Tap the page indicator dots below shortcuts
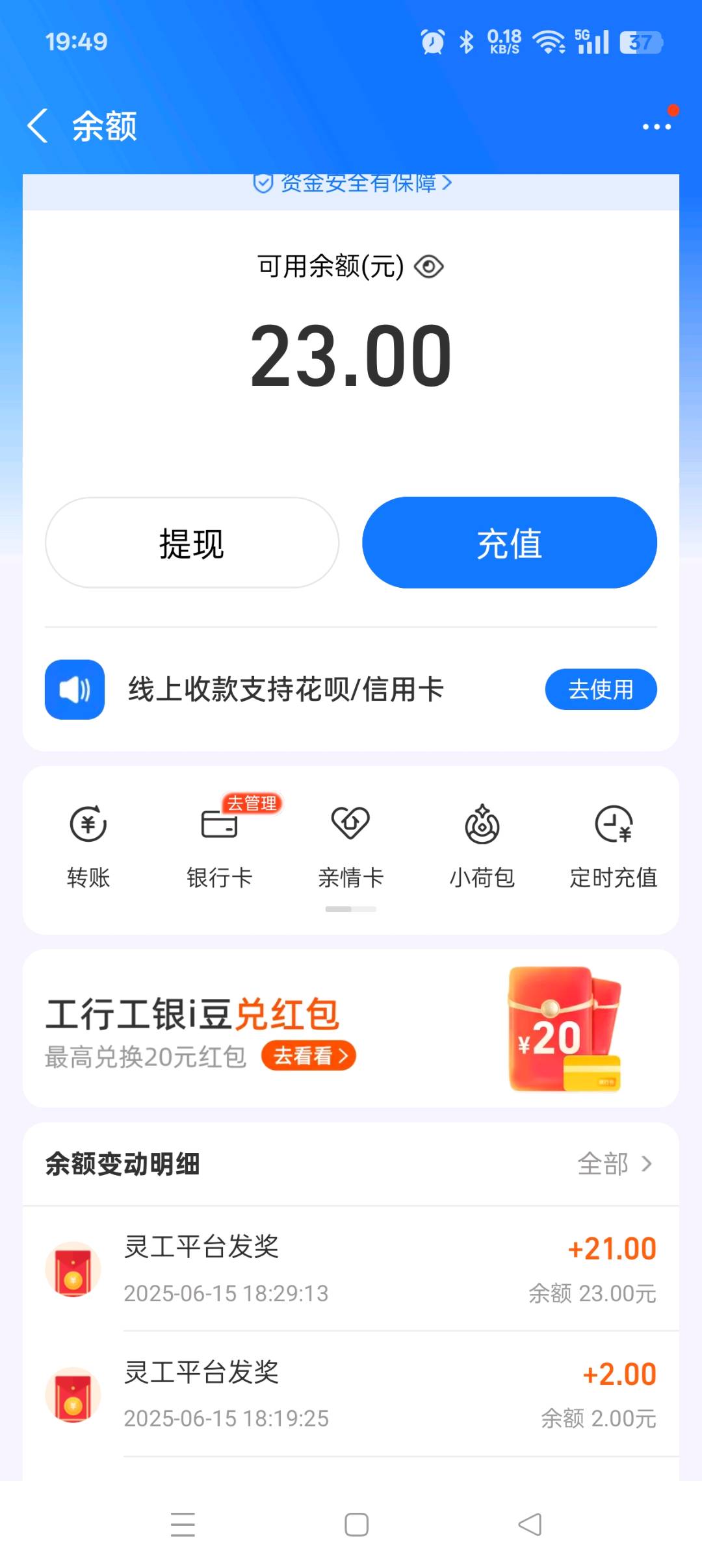The height and width of the screenshot is (1568, 702). pos(351,909)
